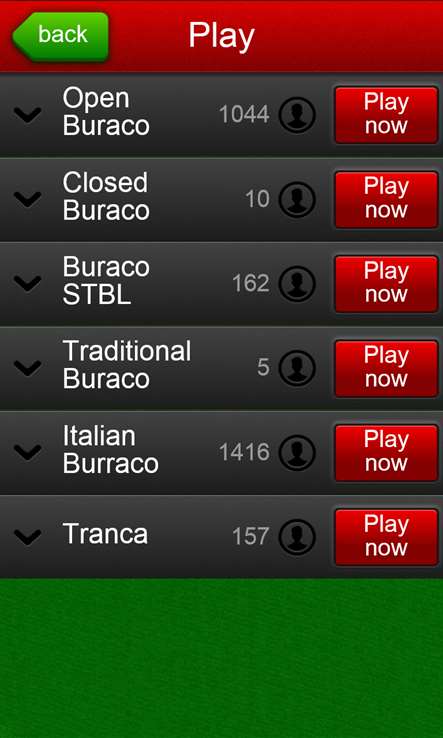Viewport: 443px width, 738px height.
Task: Play now in Traditional Buraco
Action: tap(386, 369)
